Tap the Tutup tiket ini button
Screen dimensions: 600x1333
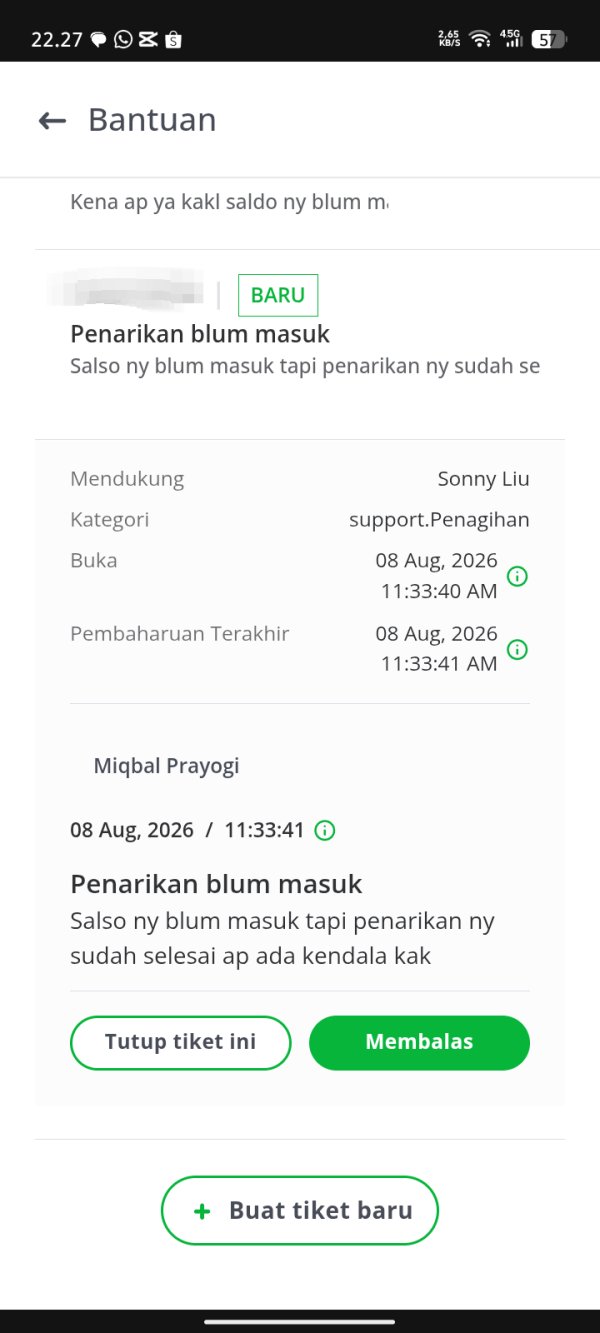[x=180, y=1043]
